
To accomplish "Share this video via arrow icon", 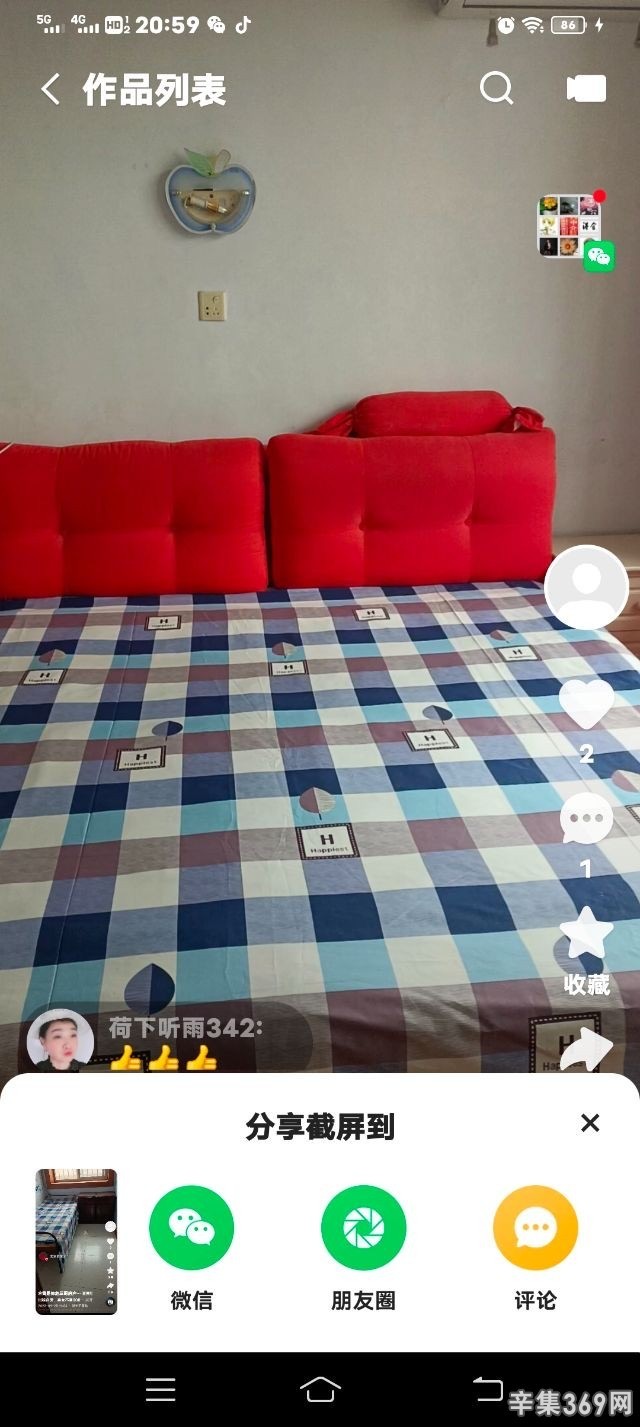I will [587, 1050].
